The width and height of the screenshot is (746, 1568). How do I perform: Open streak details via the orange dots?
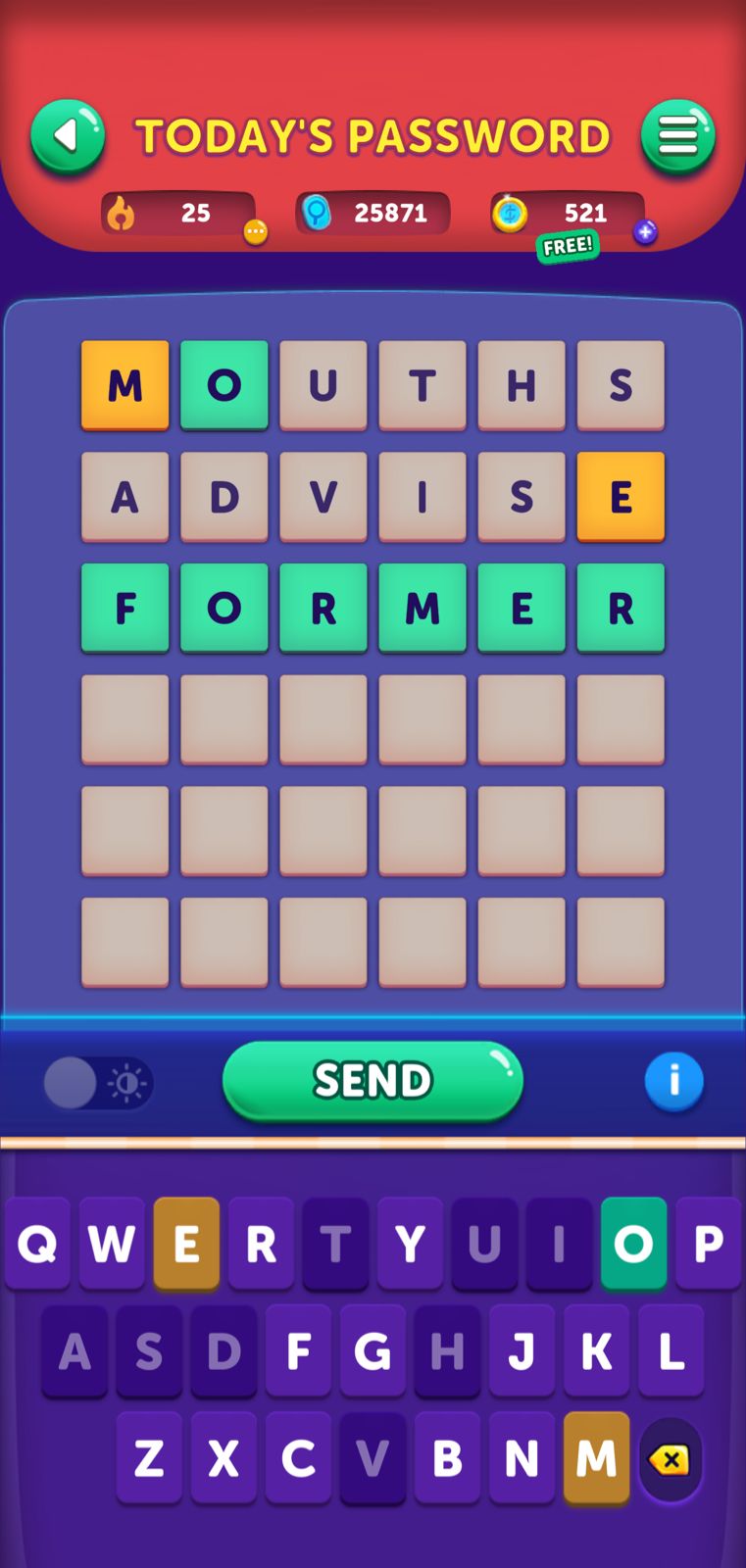click(255, 232)
